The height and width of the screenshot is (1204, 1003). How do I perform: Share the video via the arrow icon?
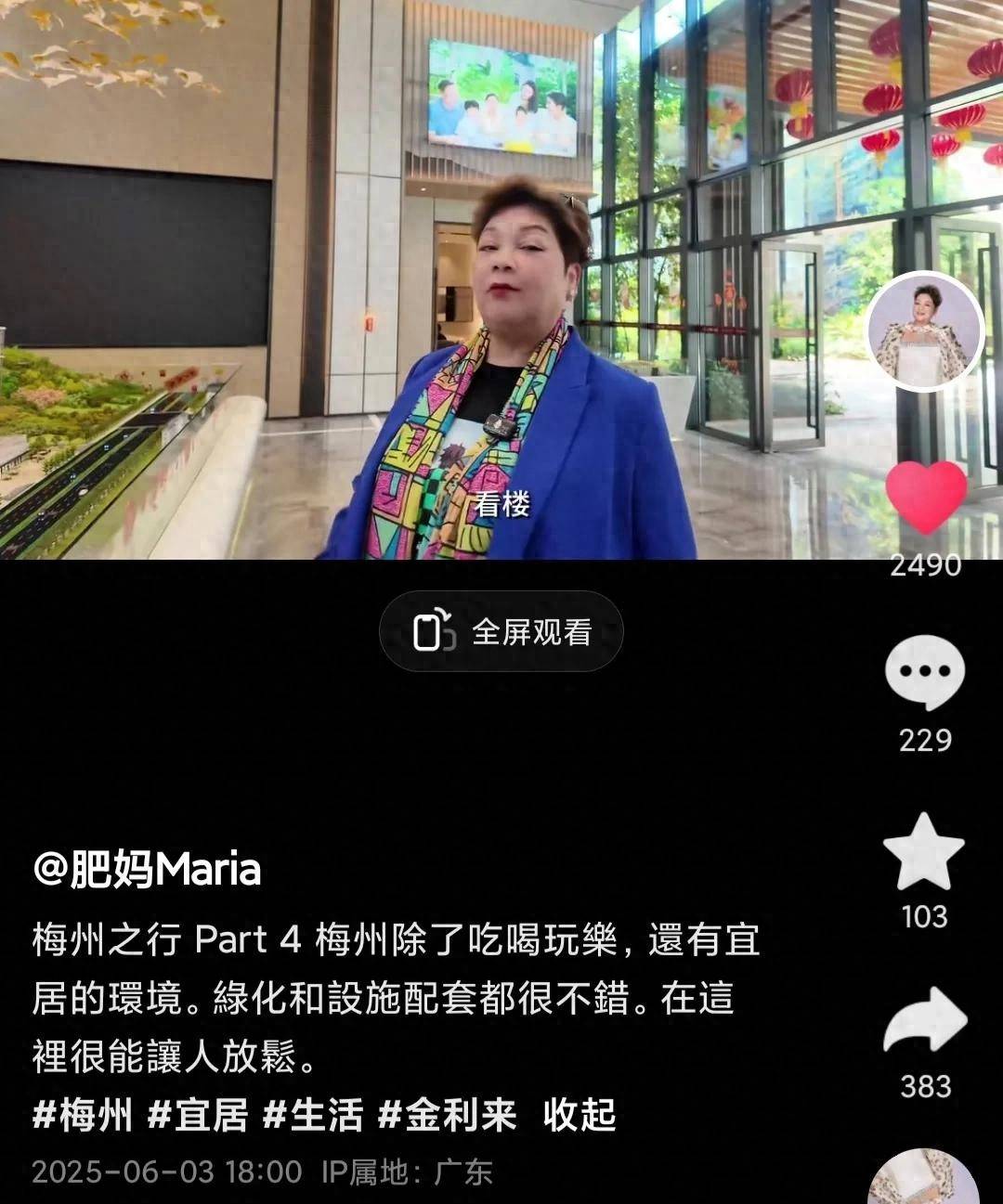(x=925, y=1021)
